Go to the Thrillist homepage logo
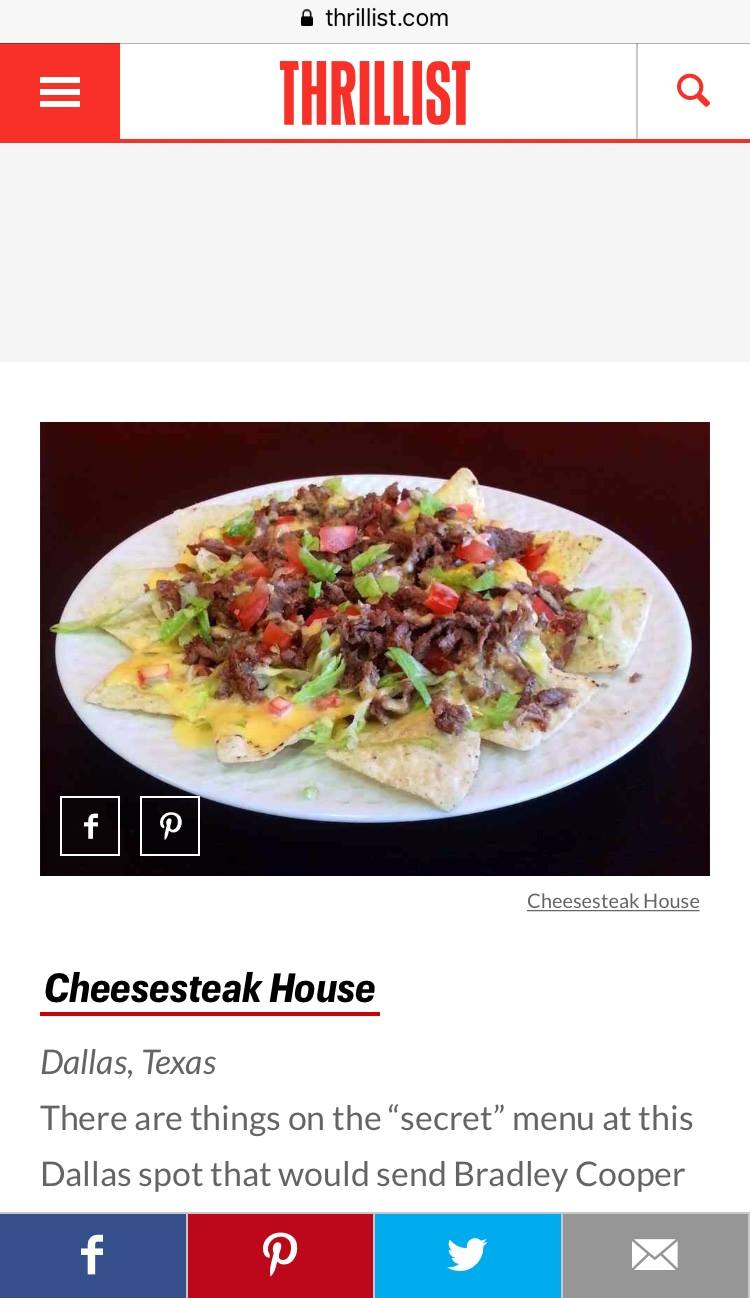Screen dimensions: 750x1298 point(375,93)
